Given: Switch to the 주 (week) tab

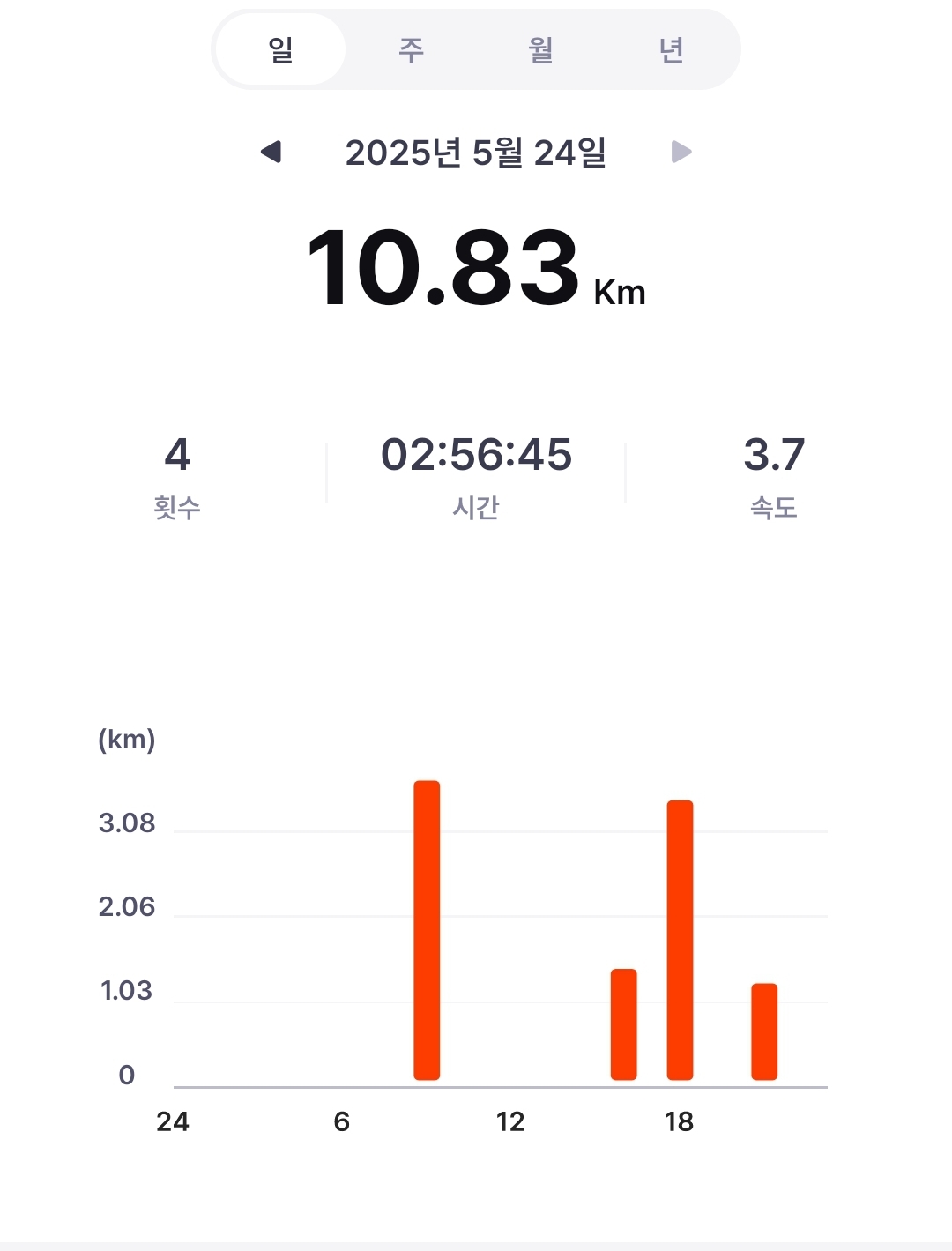Looking at the screenshot, I should point(411,49).
